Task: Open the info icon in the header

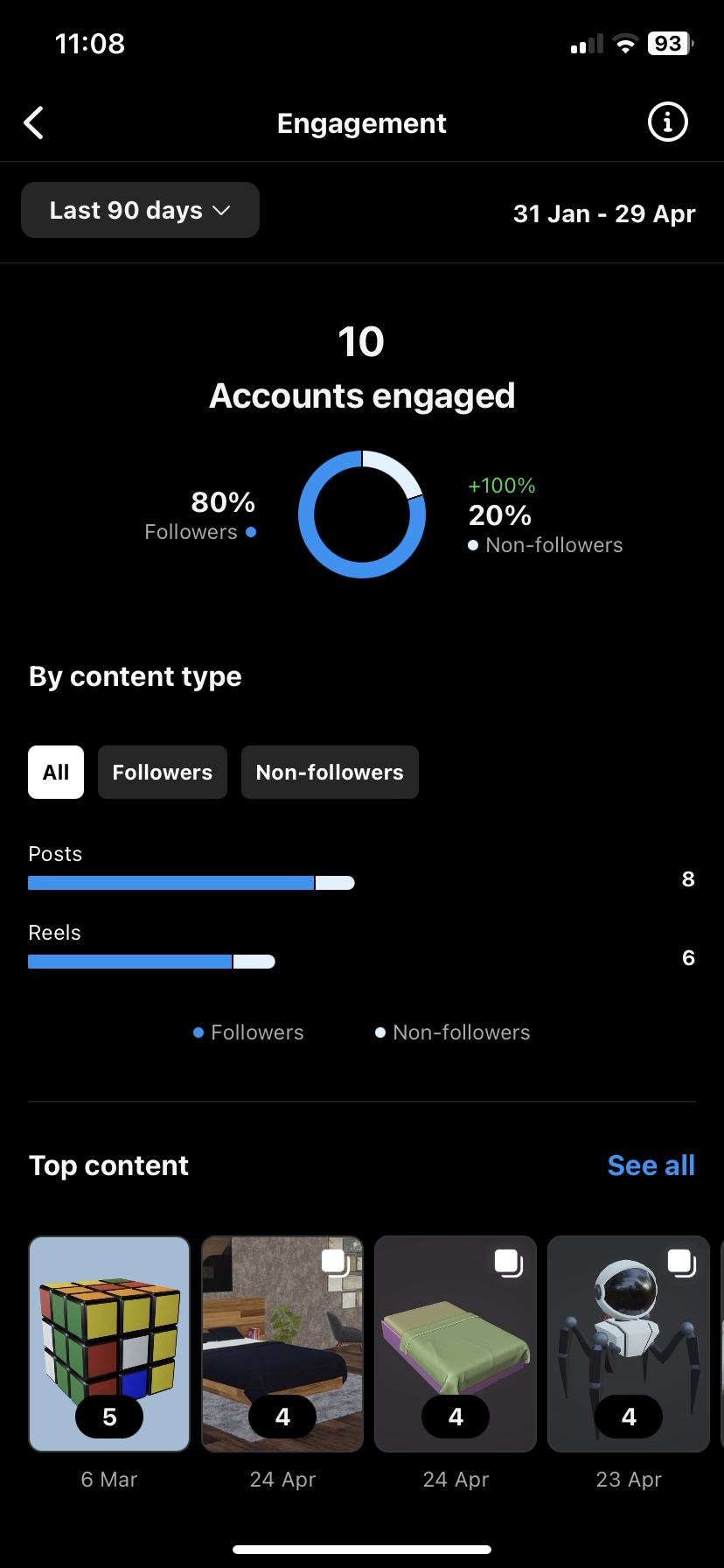Action: pos(667,122)
